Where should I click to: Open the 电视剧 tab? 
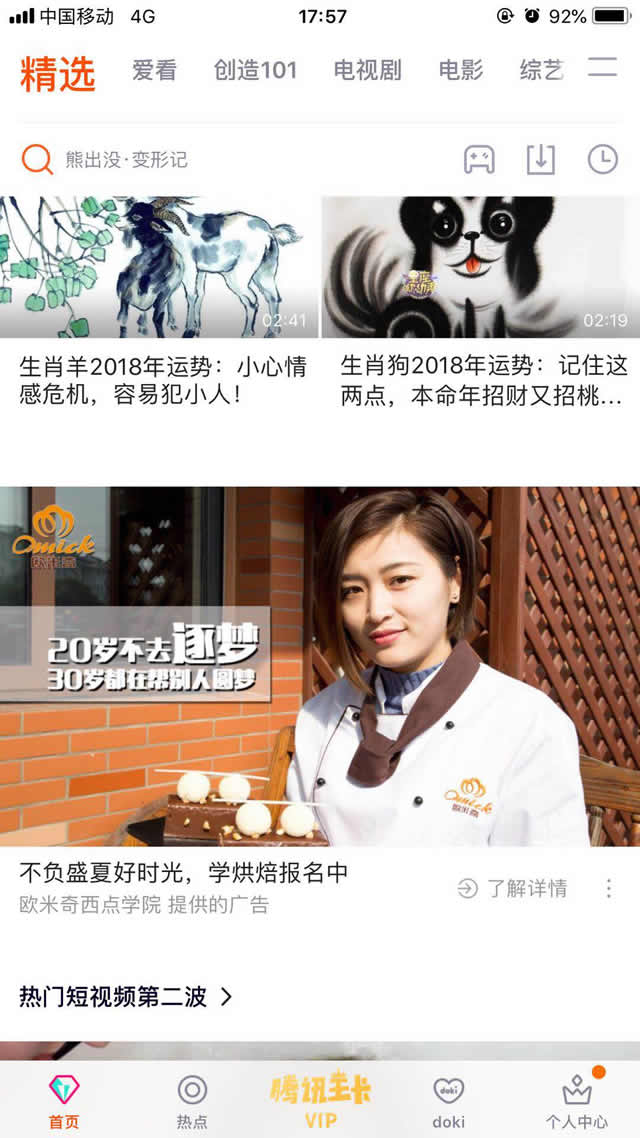tap(367, 70)
